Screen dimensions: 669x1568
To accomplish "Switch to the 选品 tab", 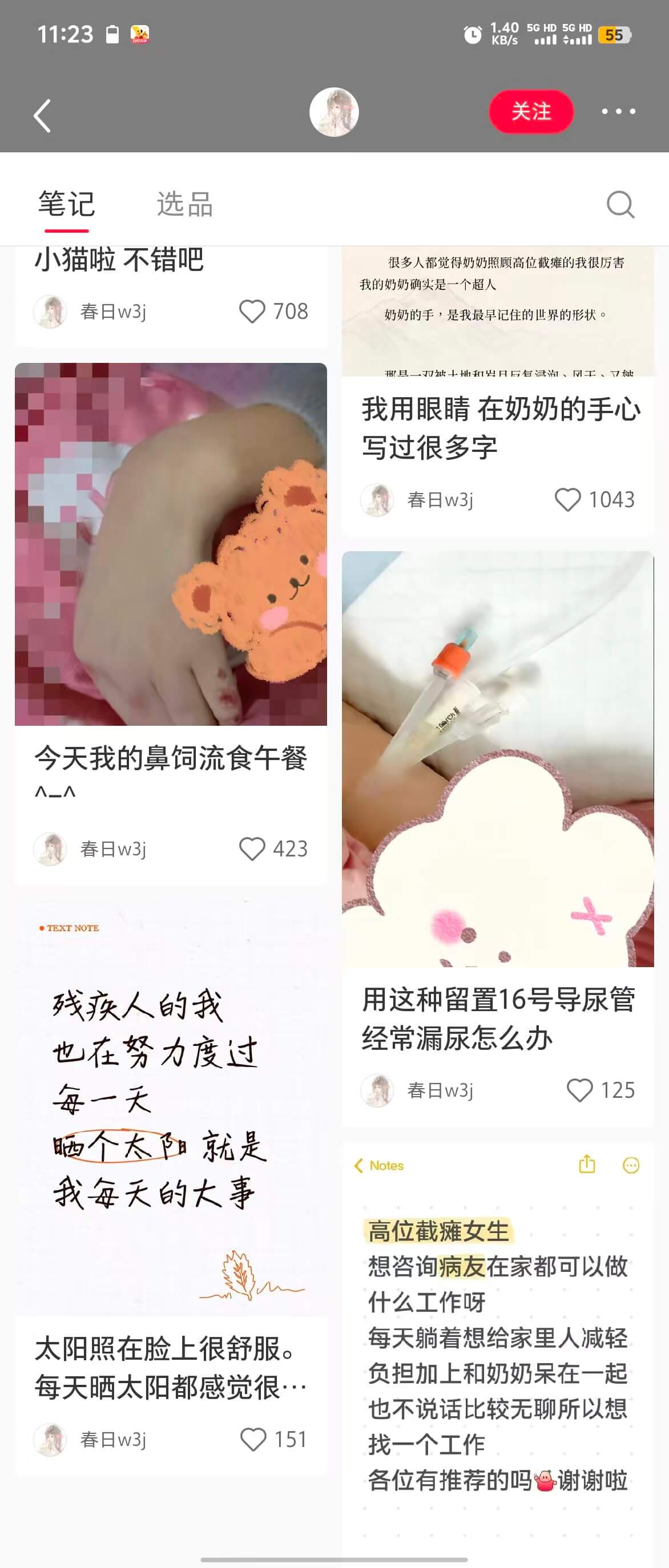I will pyautogui.click(x=184, y=204).
